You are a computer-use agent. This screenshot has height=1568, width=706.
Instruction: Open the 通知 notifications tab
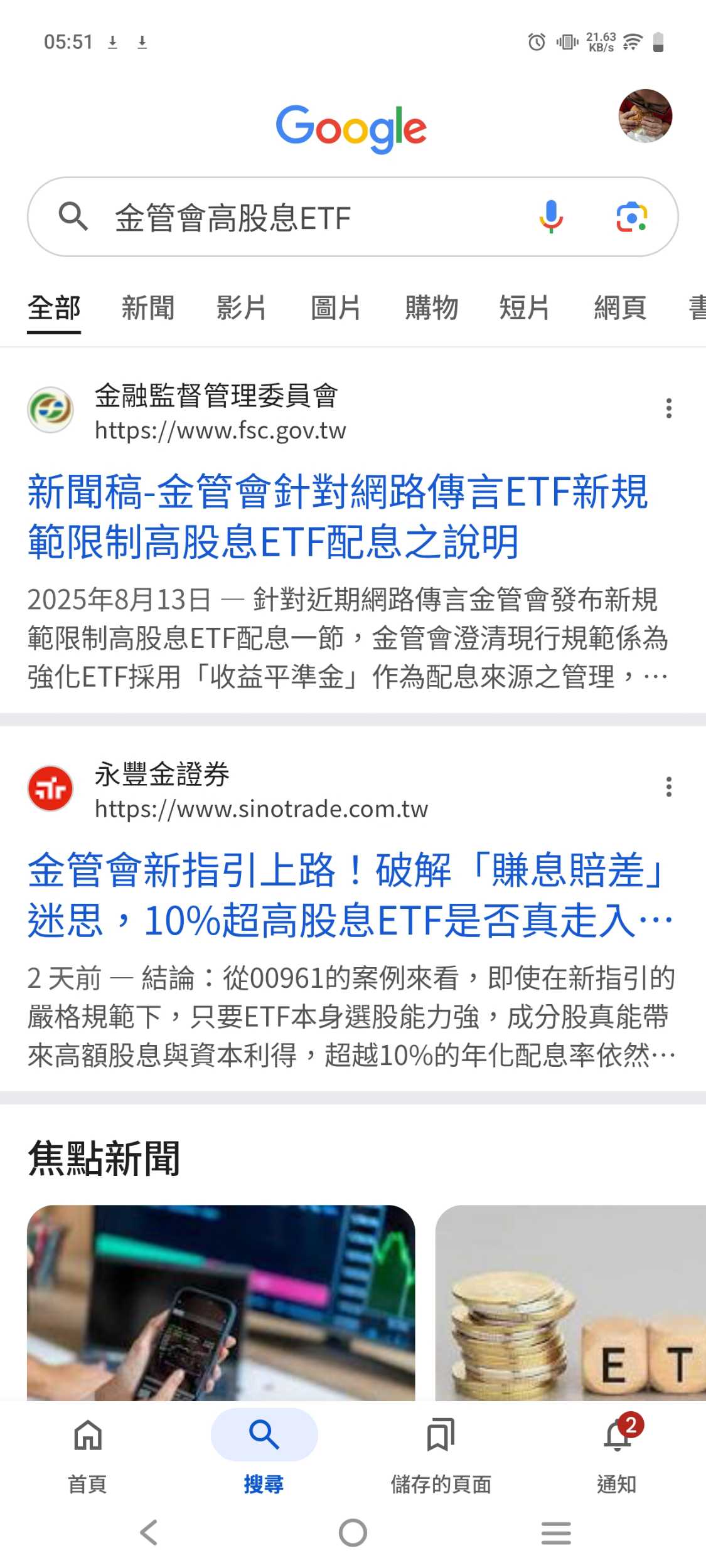point(617,1449)
